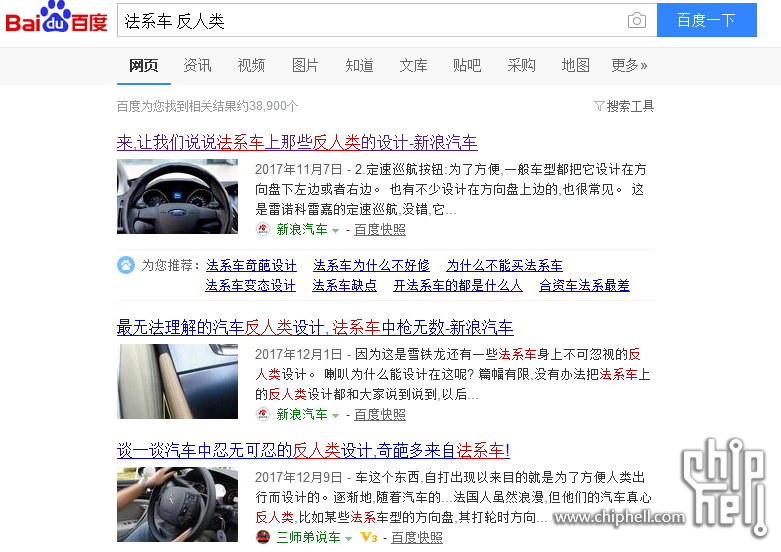Switch to the 图片 tab
Screen dimensions: 781x552
click(x=305, y=65)
